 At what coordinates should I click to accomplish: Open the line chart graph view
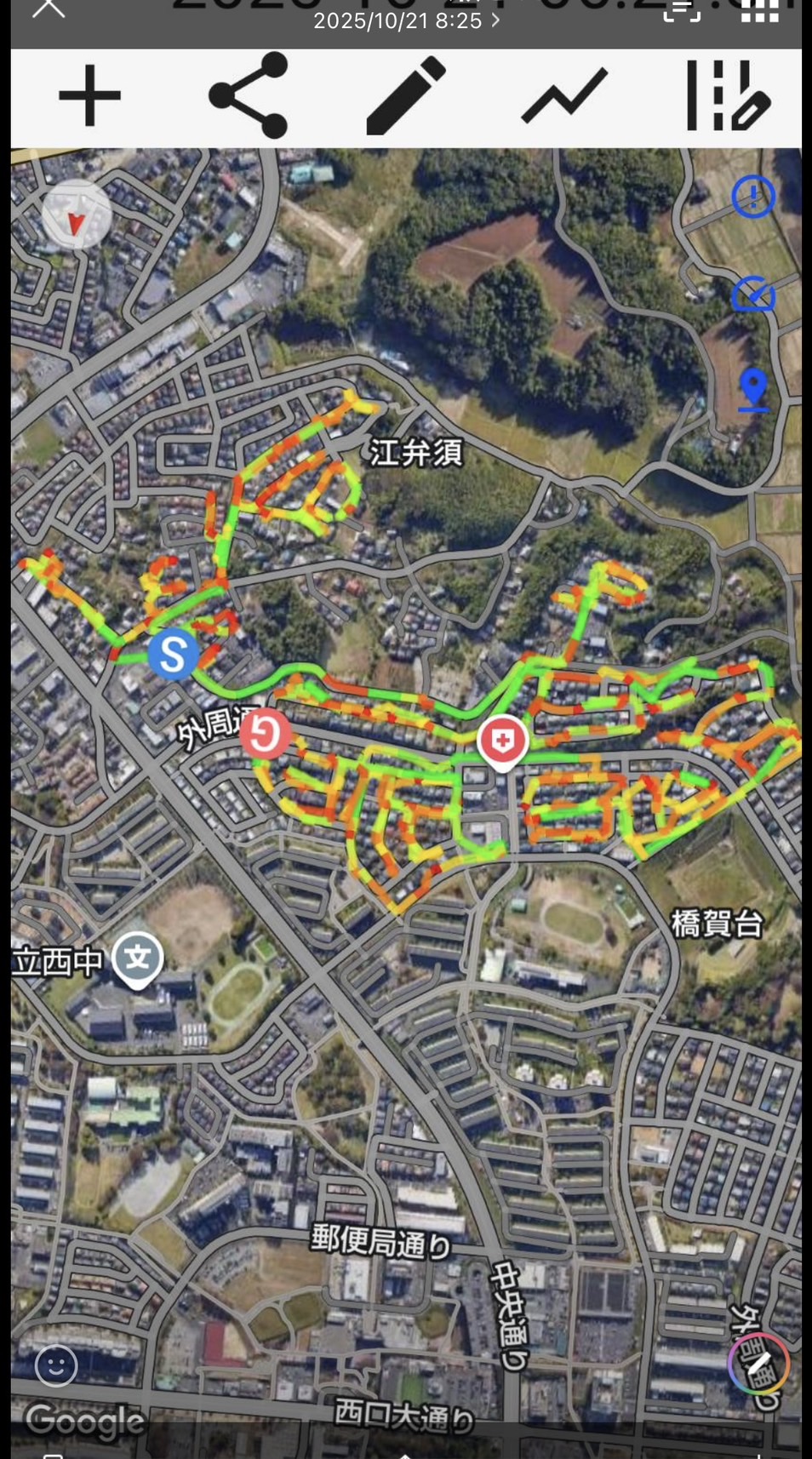564,95
